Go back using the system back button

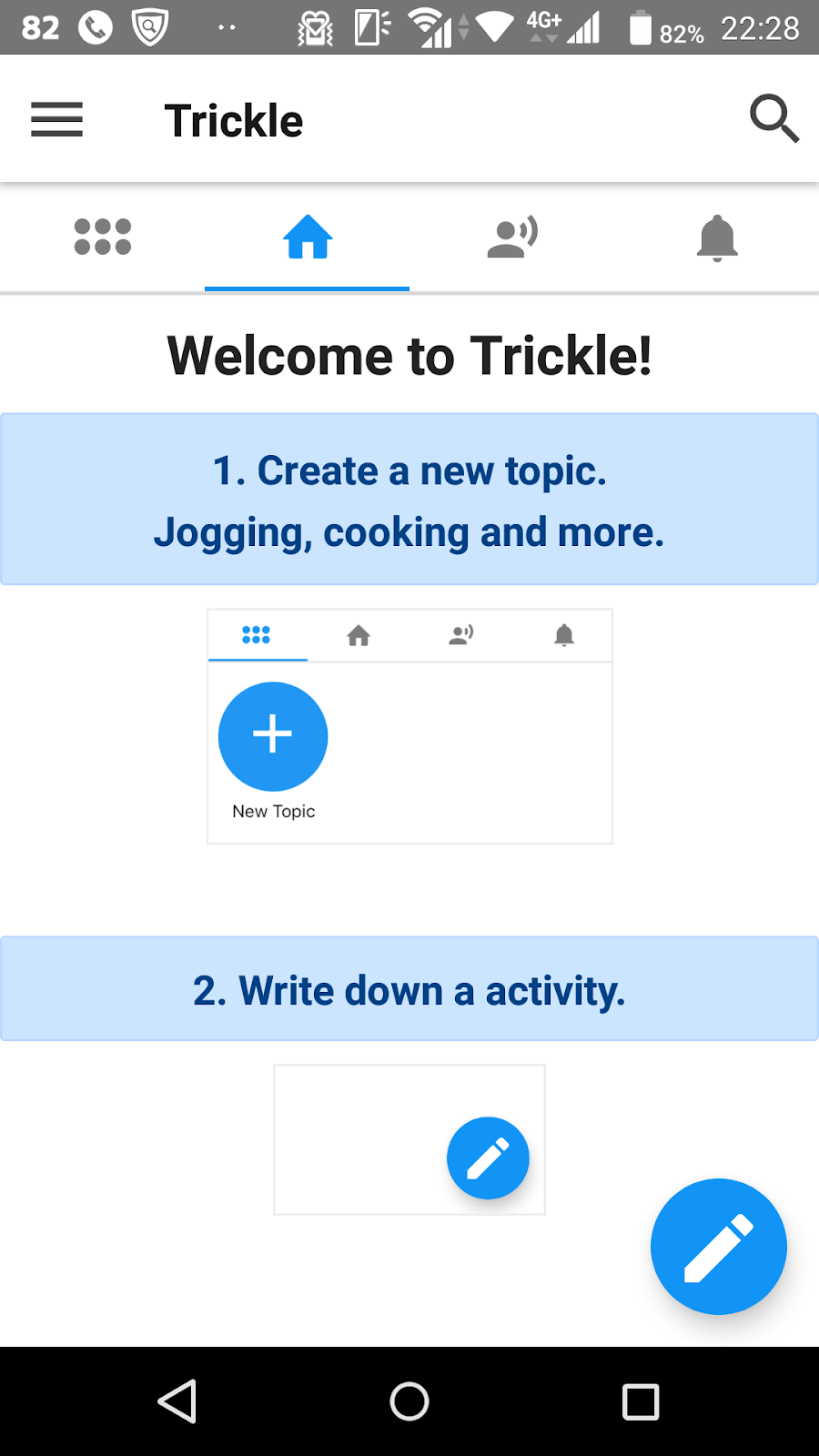[x=178, y=1401]
